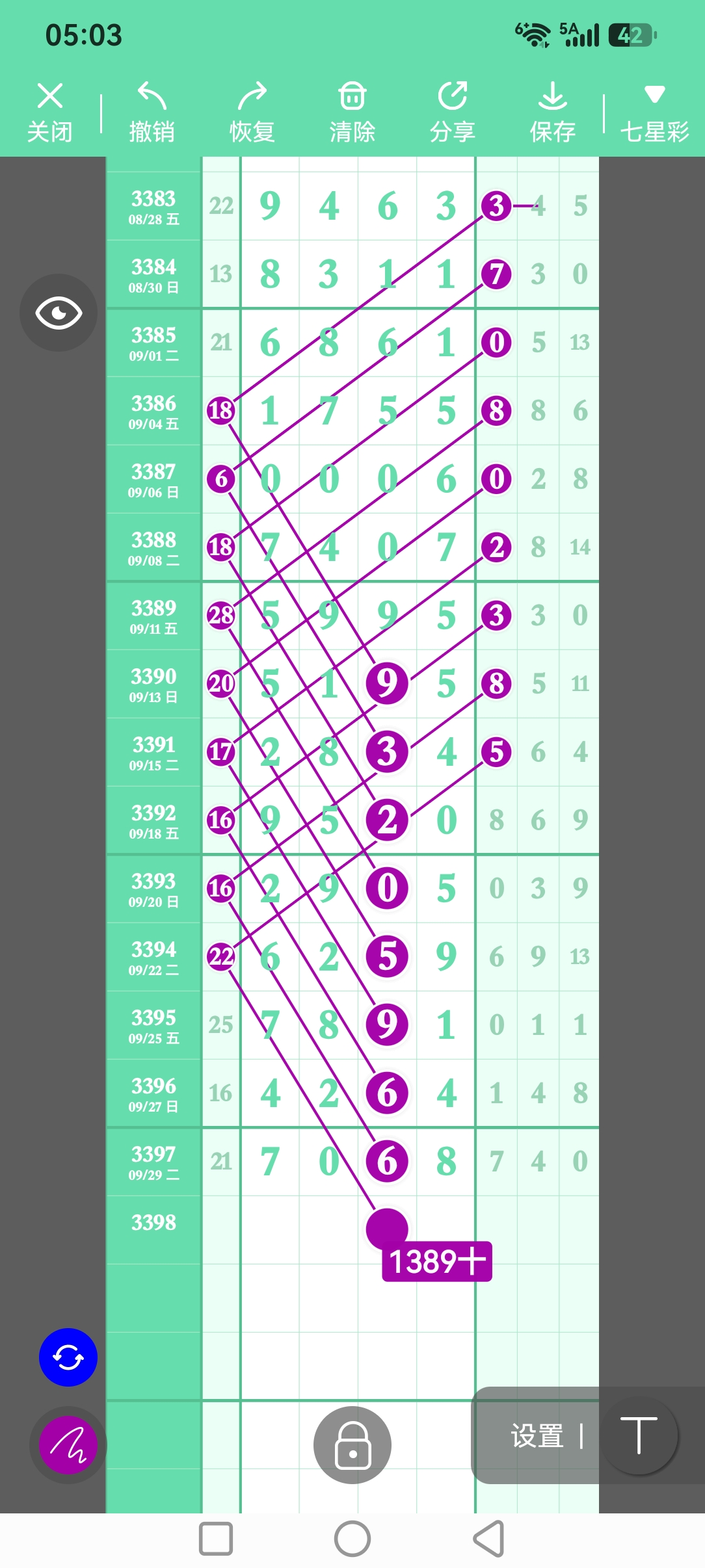Toggle annotation visibility with the eye icon
This screenshot has width=705, height=1568.
(59, 313)
